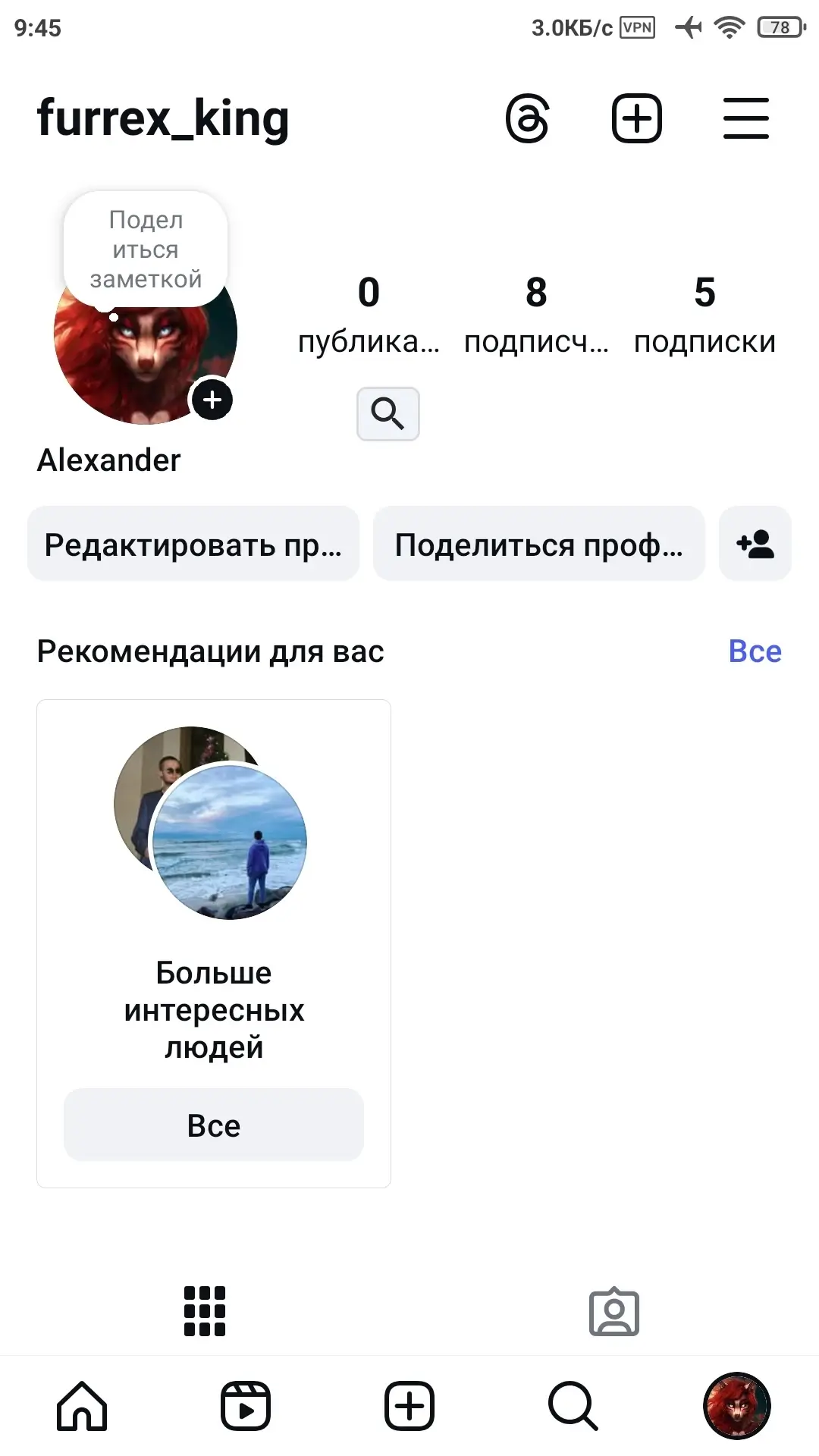Screen dimensions: 819x1456
Task: Switch to the posts grid tab
Action: (205, 1311)
